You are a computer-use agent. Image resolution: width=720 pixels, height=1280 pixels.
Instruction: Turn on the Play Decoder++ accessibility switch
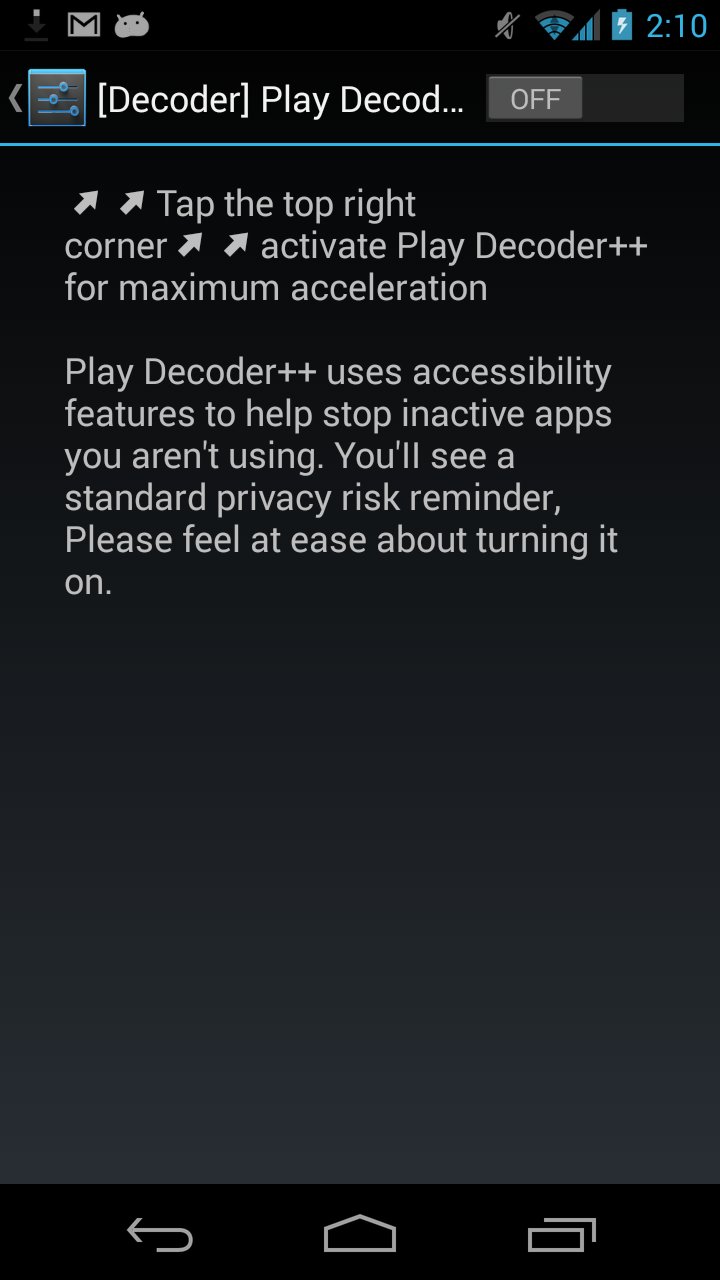[x=585, y=99]
